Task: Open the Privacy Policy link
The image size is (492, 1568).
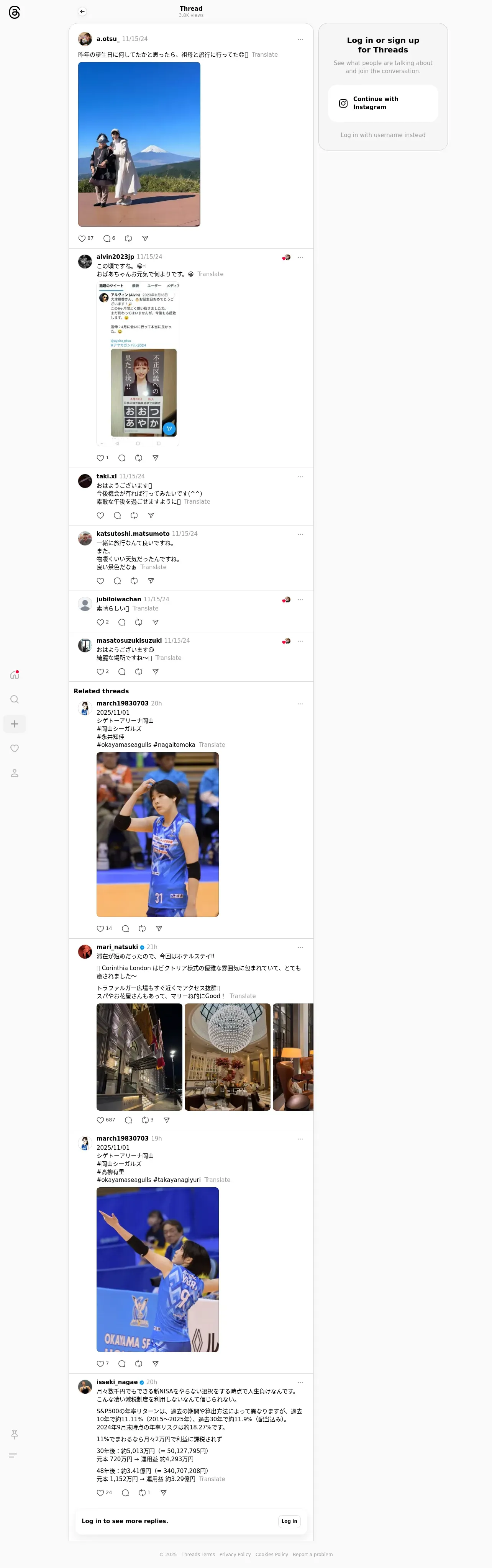Action: [235, 1554]
